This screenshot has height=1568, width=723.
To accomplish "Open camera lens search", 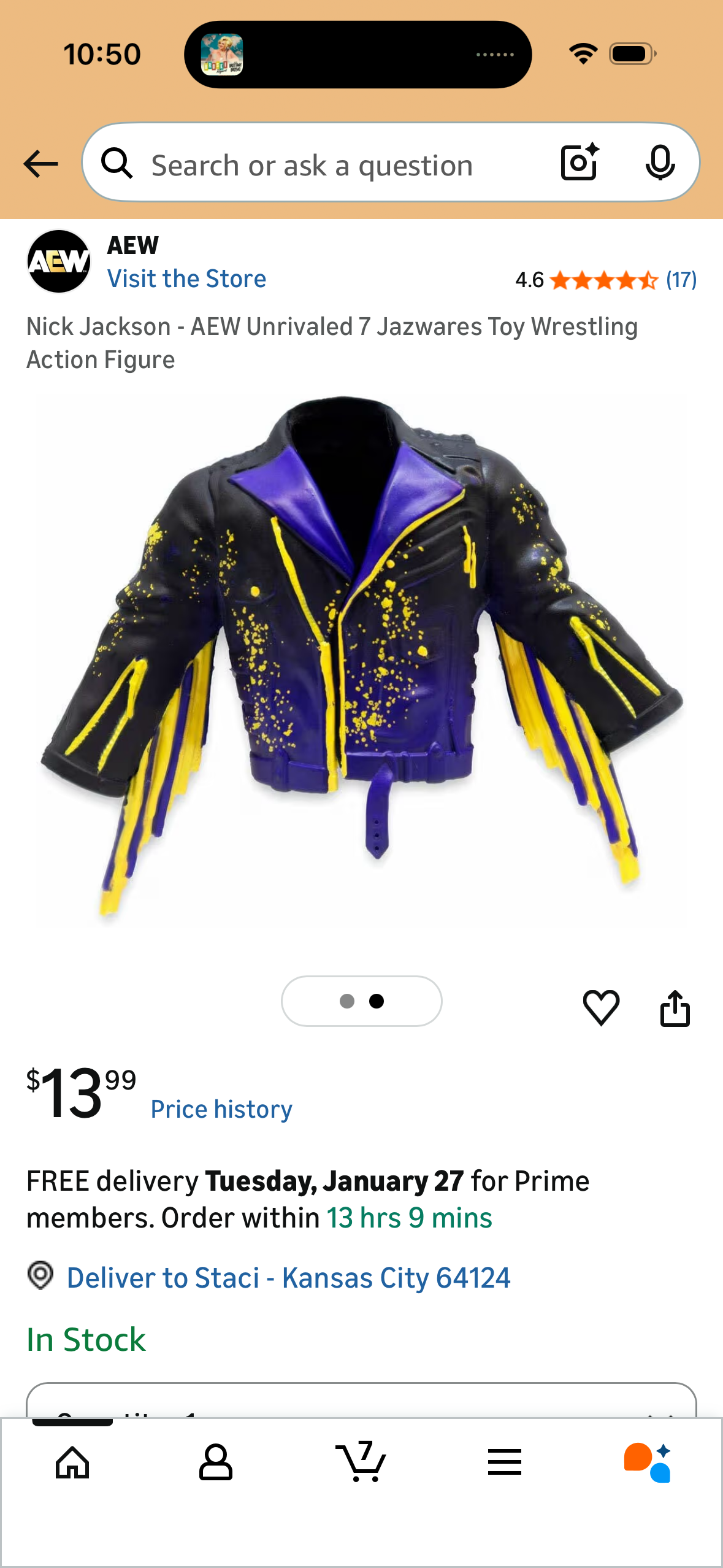I will tap(580, 163).
